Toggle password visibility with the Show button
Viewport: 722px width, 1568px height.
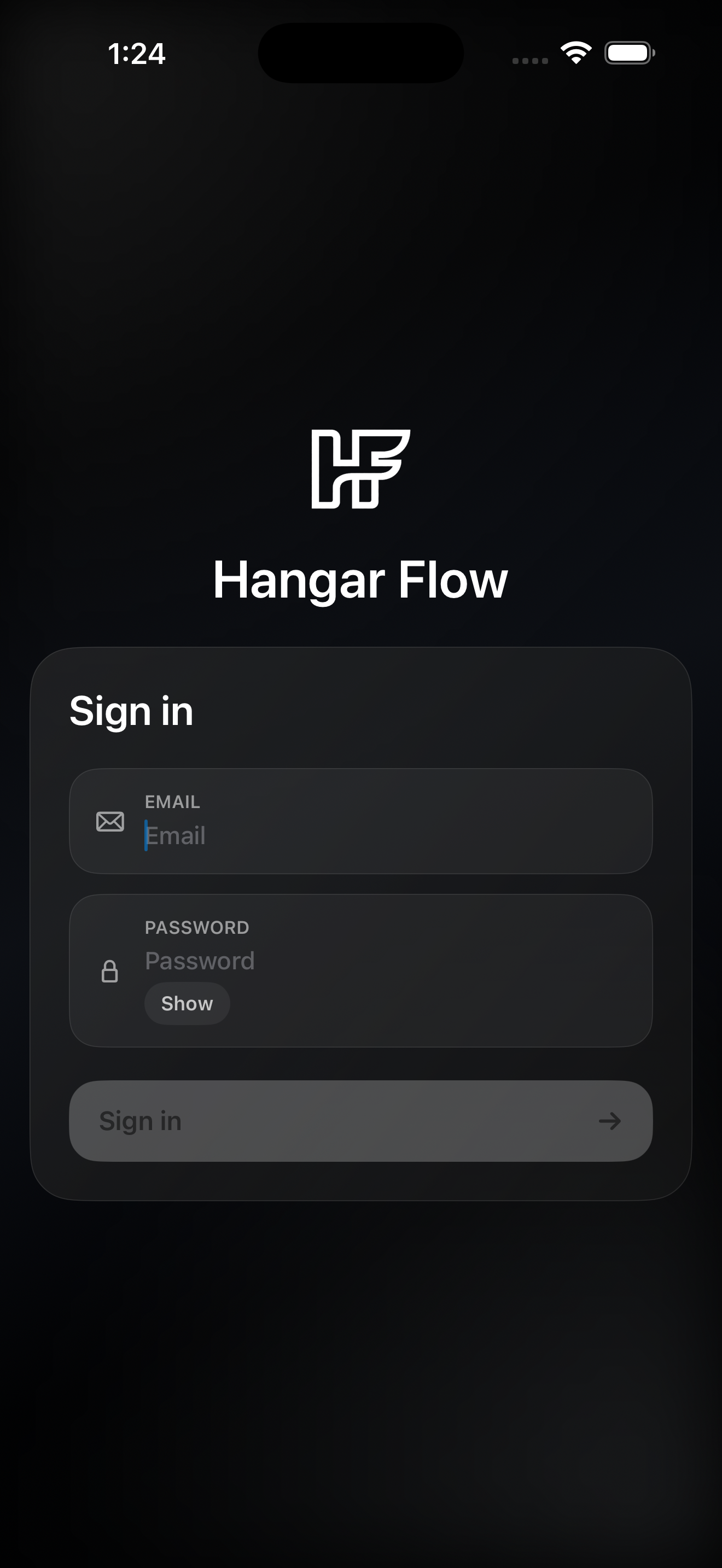[187, 1003]
